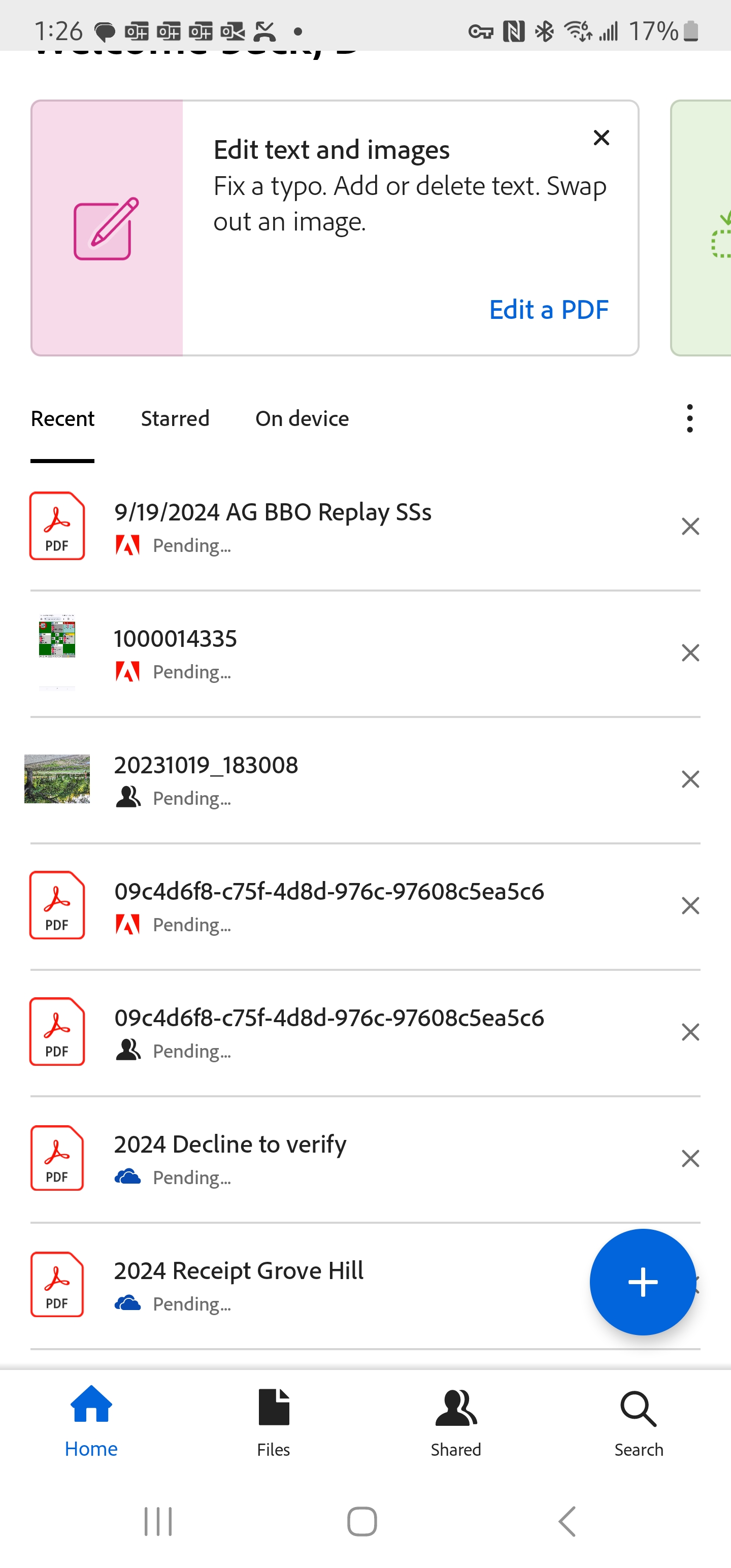The width and height of the screenshot is (731, 1568).
Task: Open the 9/19/2024 AG BBO Replay SSs PDF icon
Action: coord(57,526)
